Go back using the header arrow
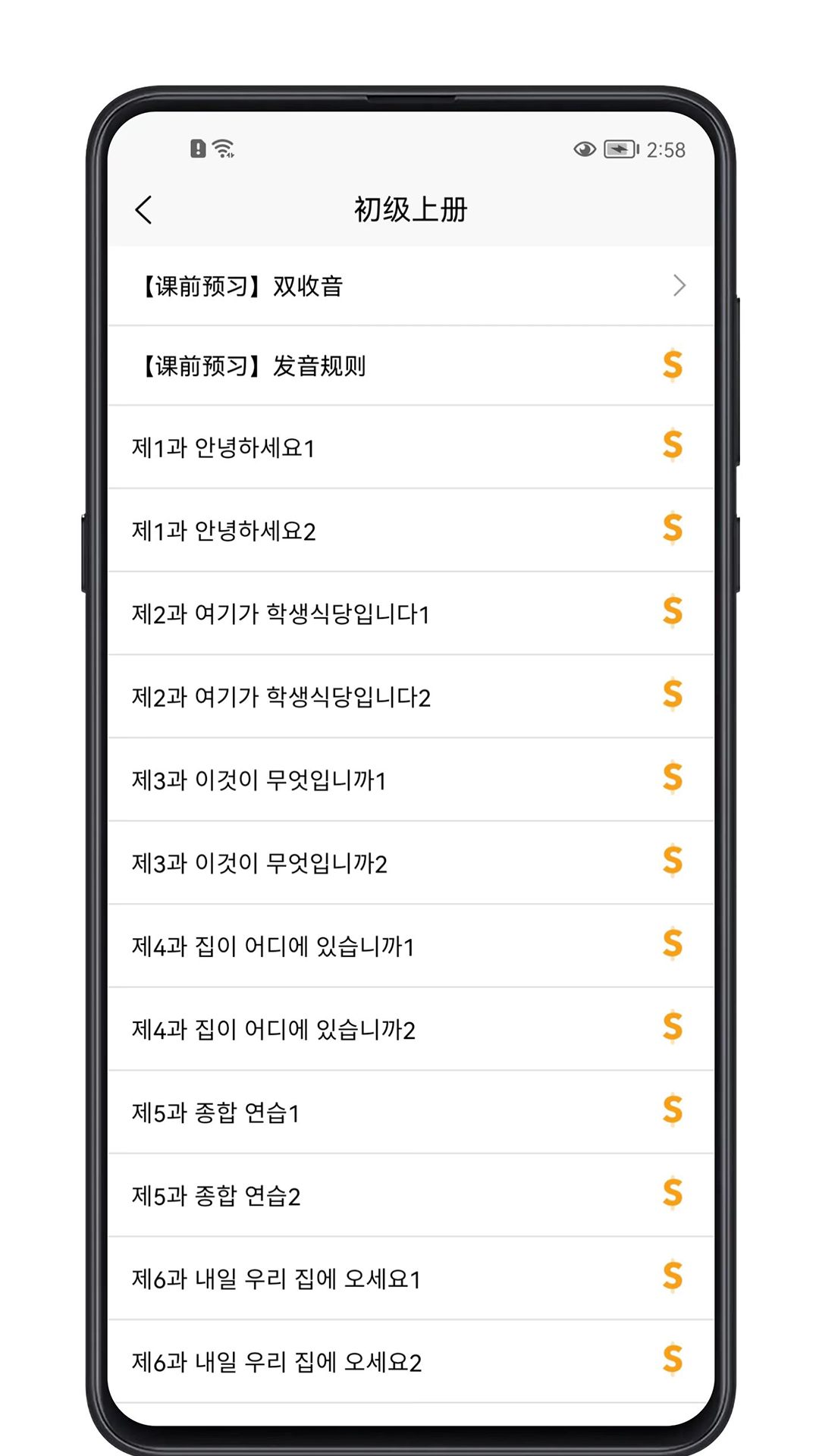 point(144,210)
